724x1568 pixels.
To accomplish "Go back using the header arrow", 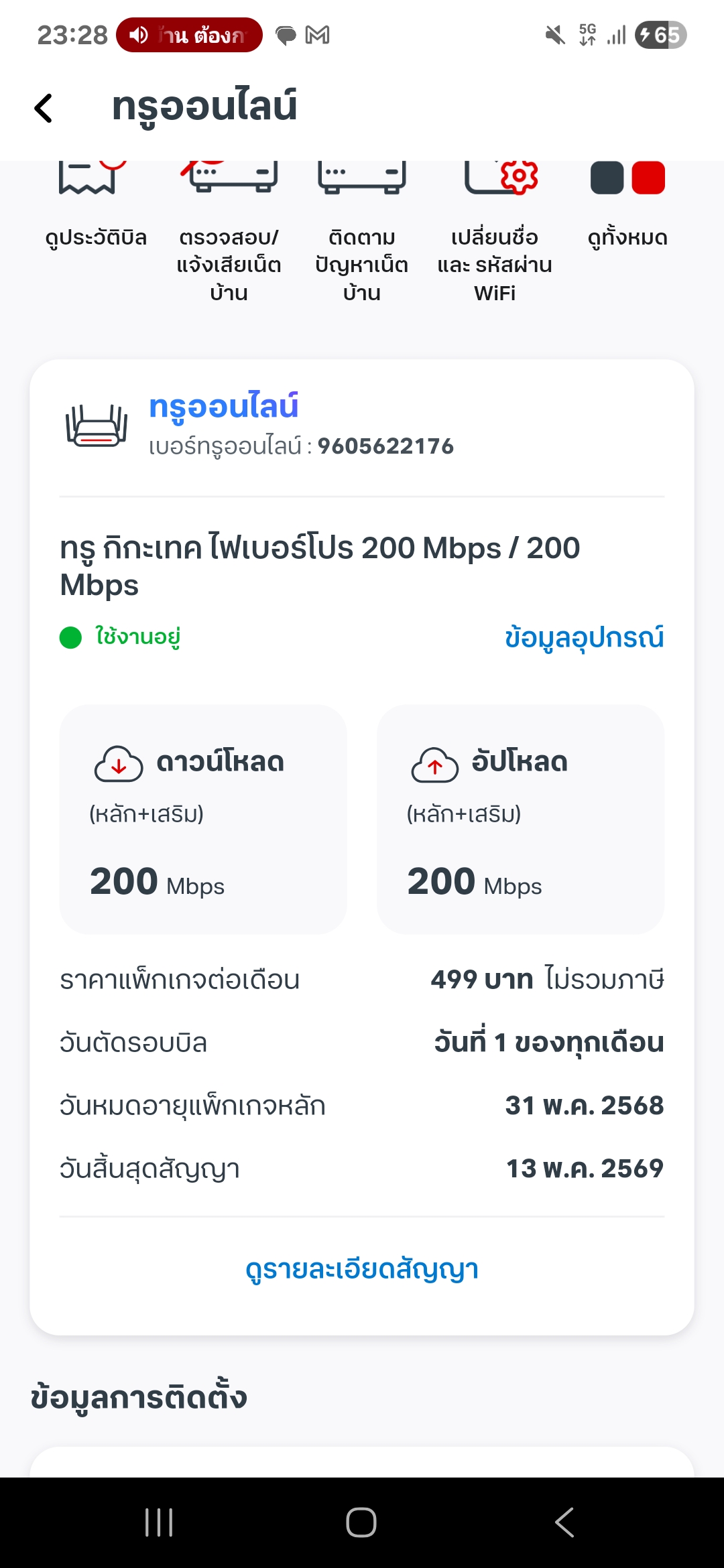I will click(44, 108).
